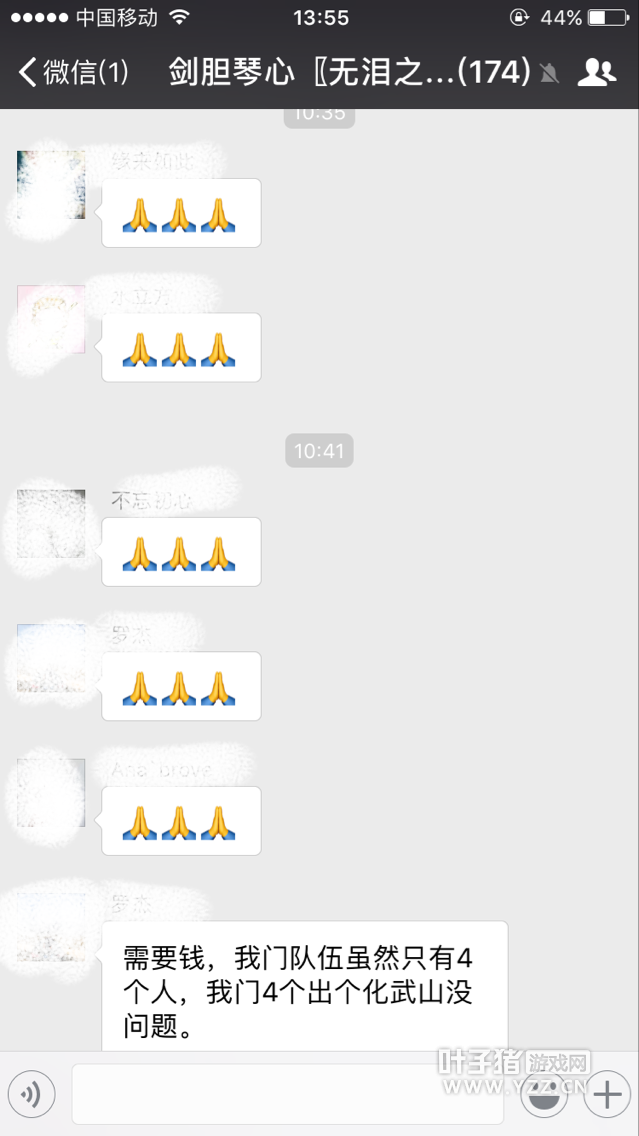
Task: Go back to the 微信 chat list
Action: tap(74, 72)
